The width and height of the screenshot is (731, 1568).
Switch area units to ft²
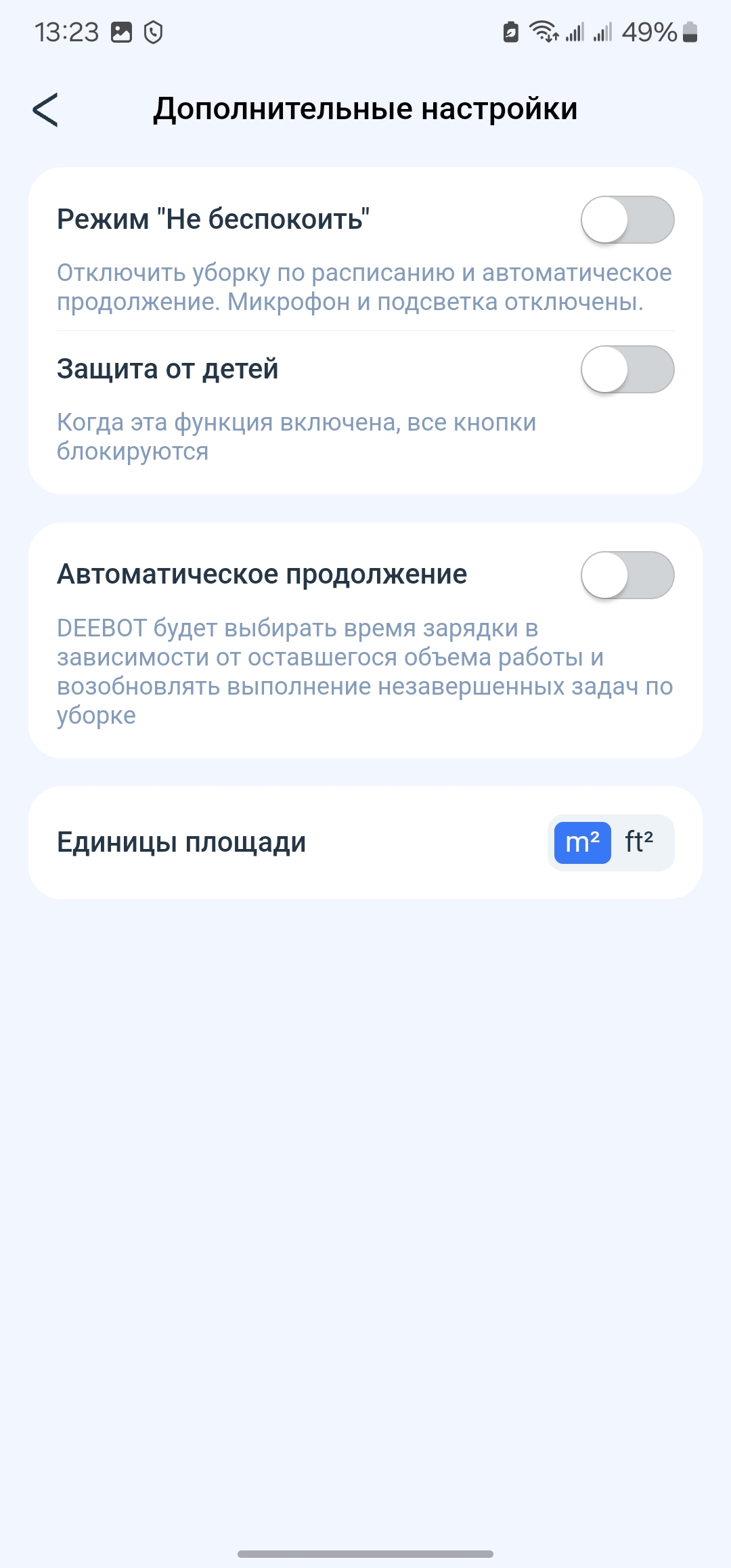[639, 843]
